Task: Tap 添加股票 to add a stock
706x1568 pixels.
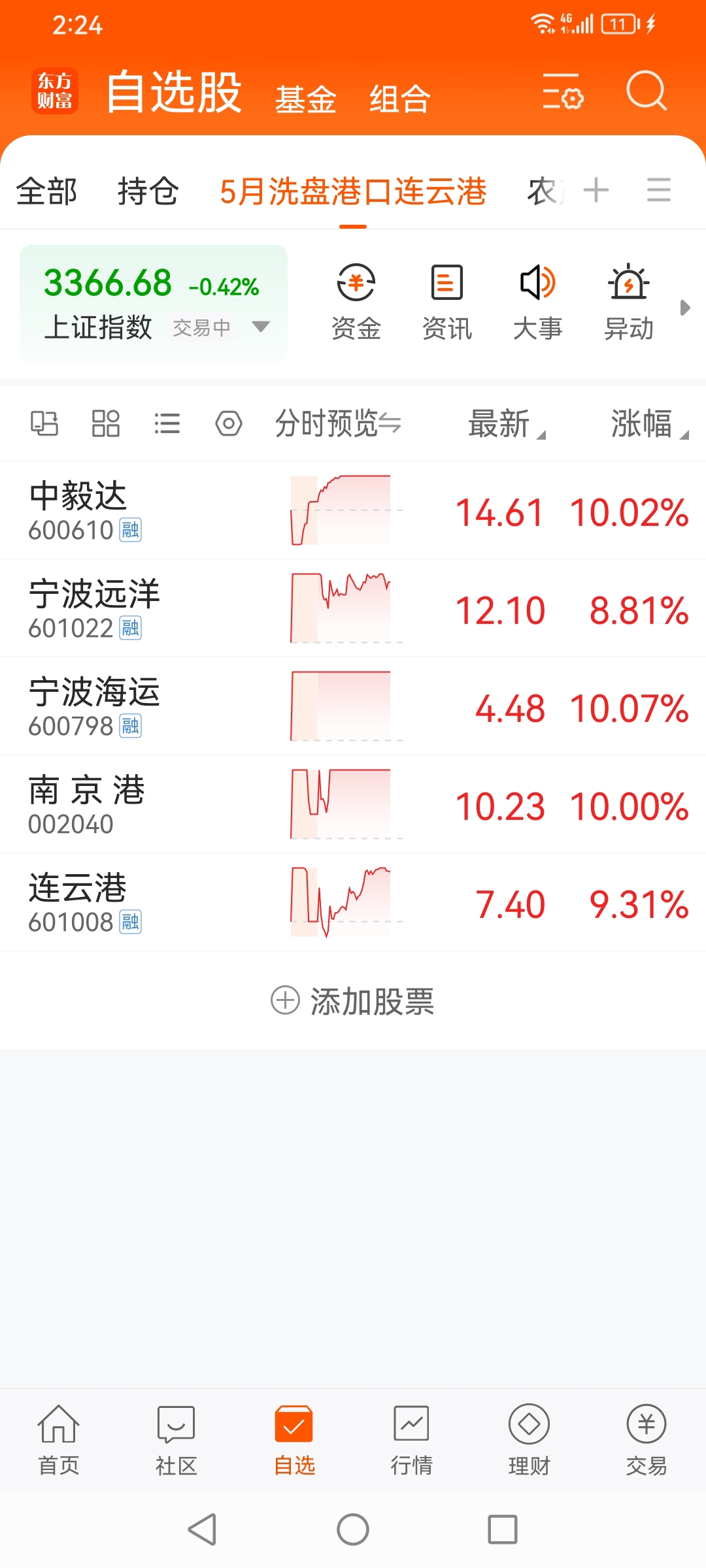Action: [x=353, y=1000]
